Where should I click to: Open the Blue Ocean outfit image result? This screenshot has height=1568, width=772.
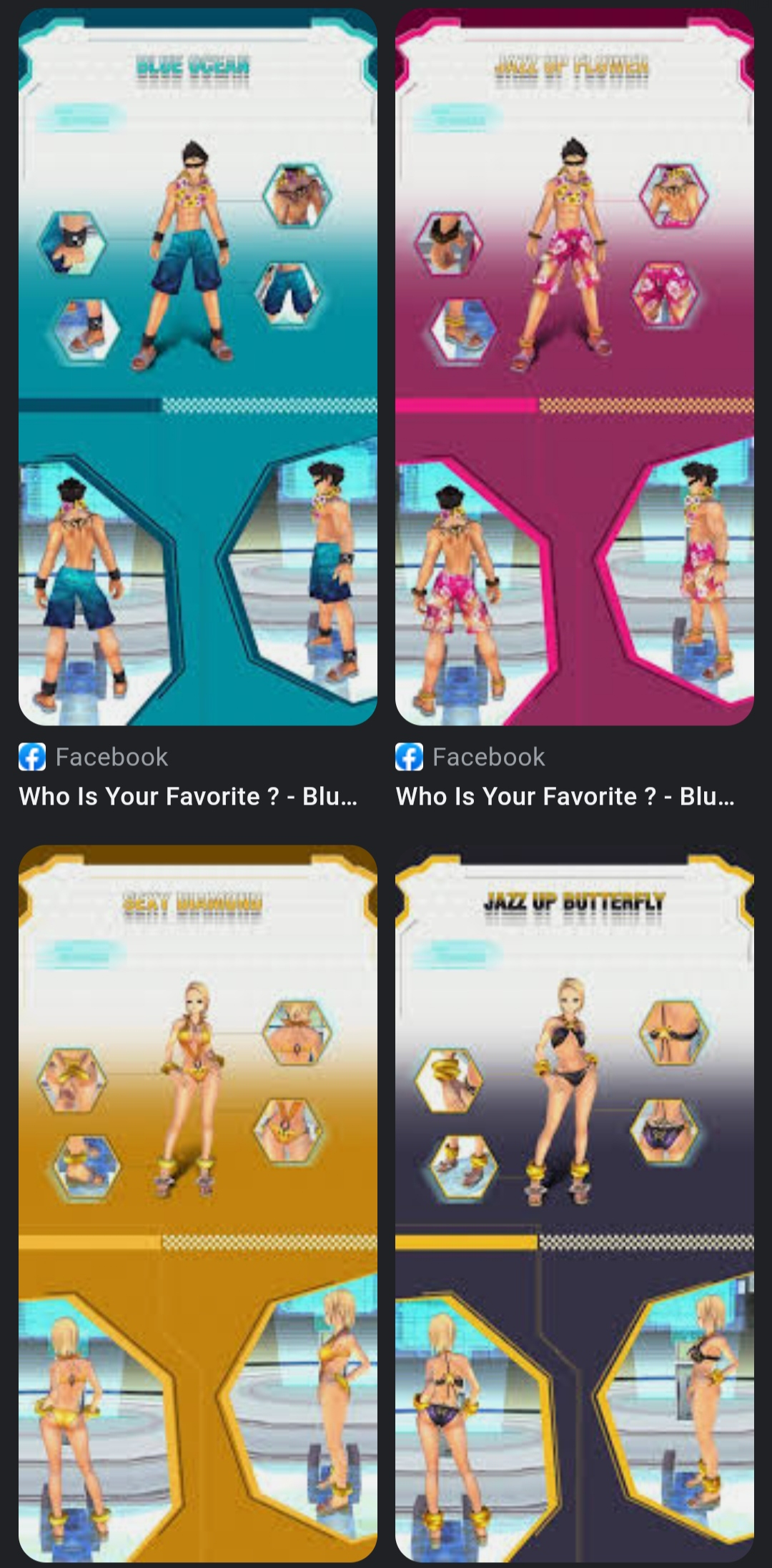coord(197,367)
